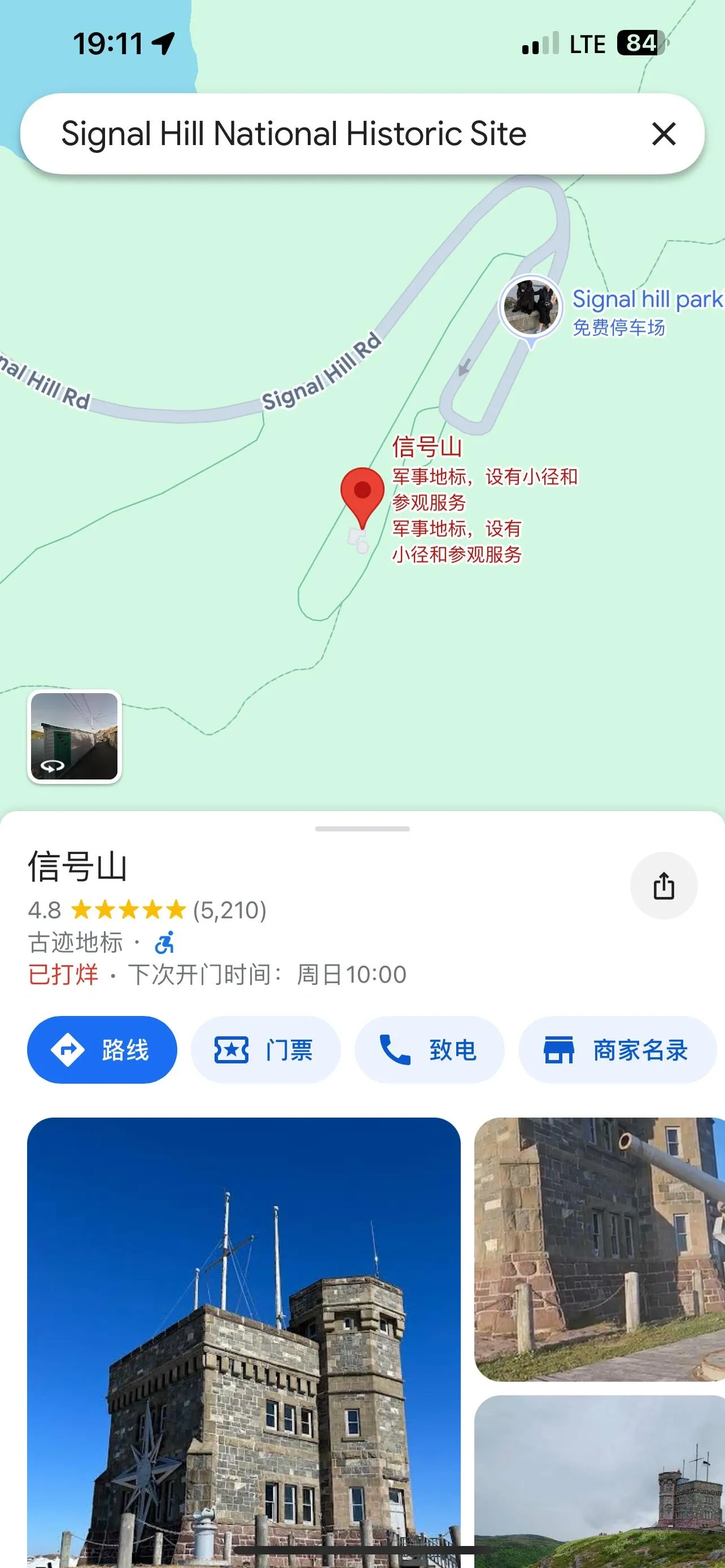Get directions with the 路线 button
This screenshot has width=725, height=1568.
tap(102, 1049)
